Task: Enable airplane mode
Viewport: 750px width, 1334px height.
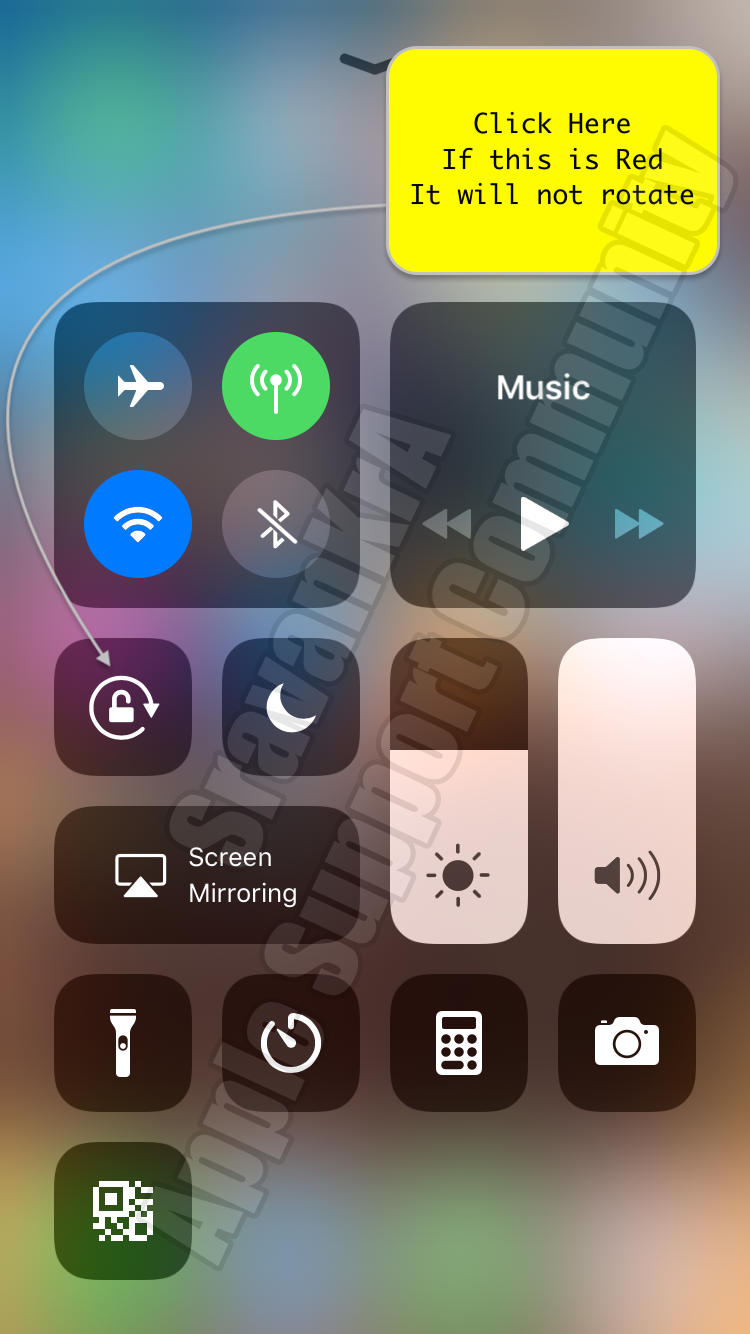Action: click(x=138, y=386)
